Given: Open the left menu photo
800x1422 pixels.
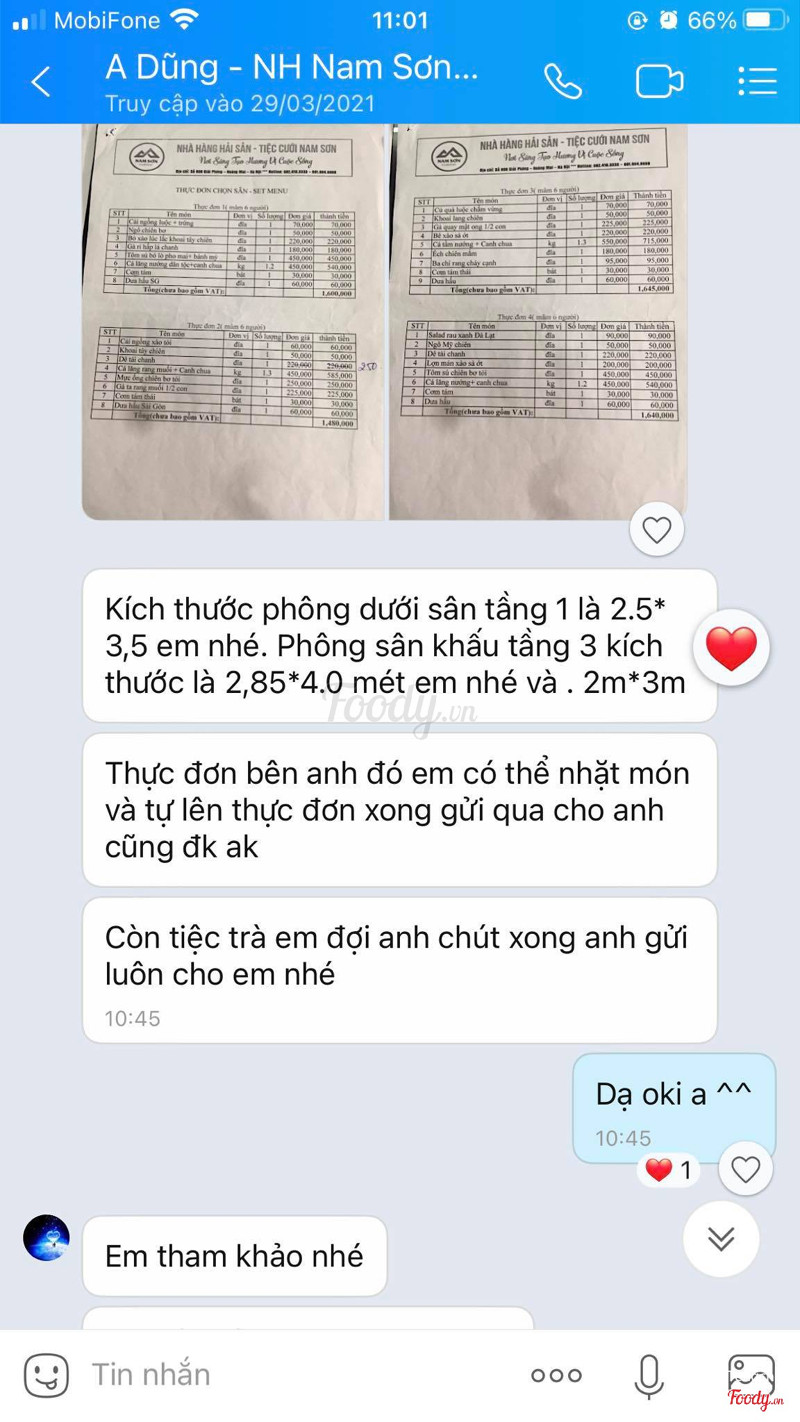Looking at the screenshot, I should (x=233, y=320).
